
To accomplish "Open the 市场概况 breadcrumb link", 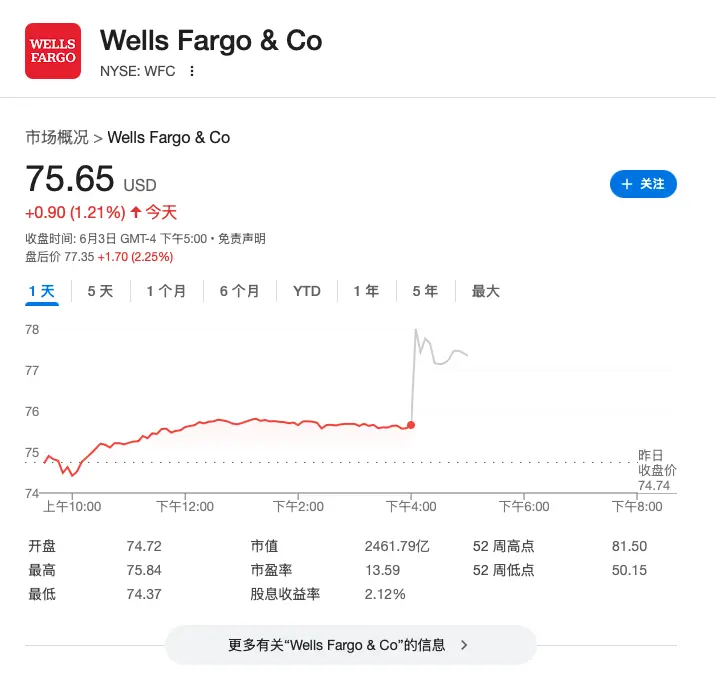I will click(57, 137).
